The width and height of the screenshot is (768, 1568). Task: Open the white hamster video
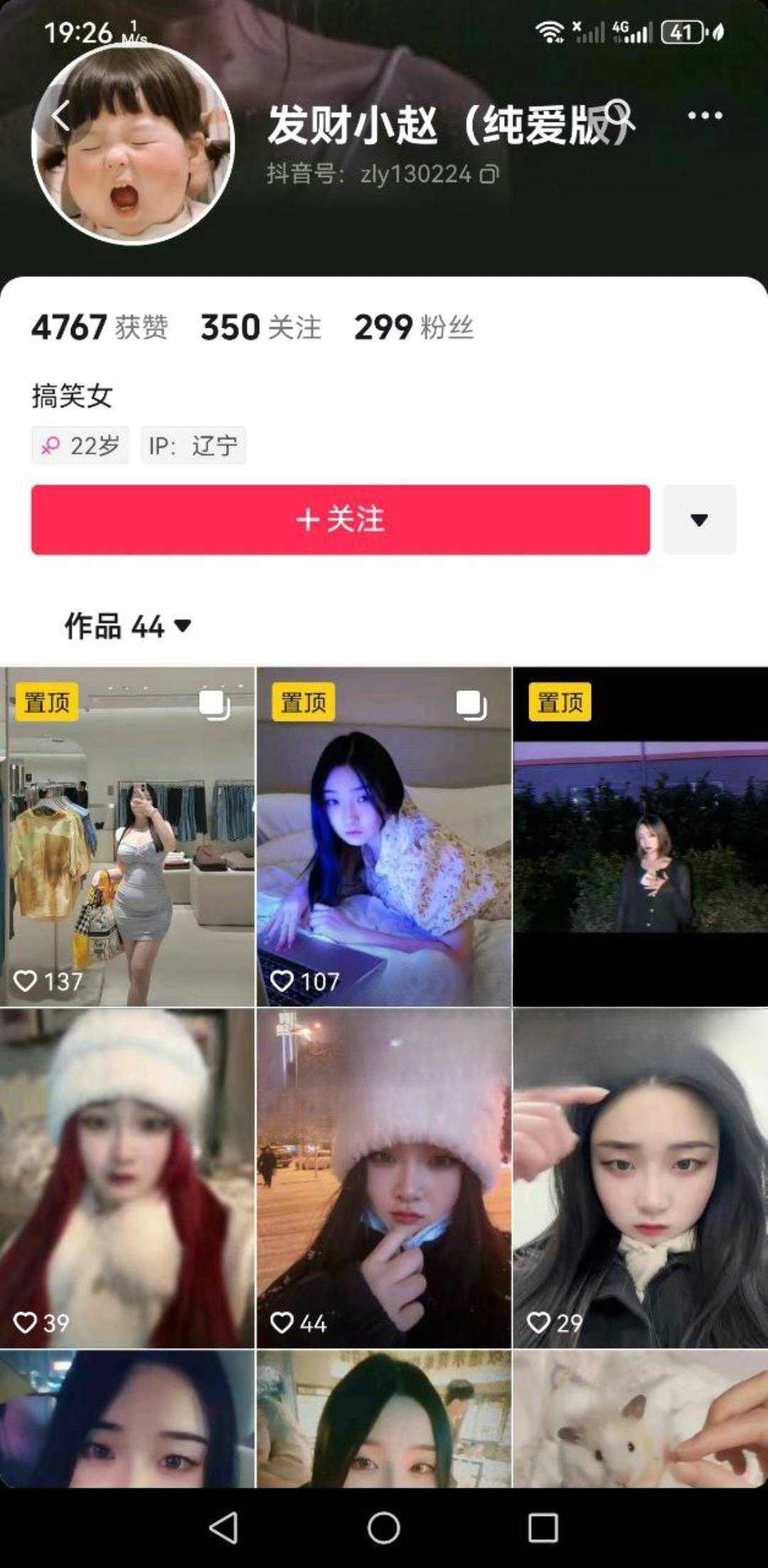click(x=640, y=1419)
